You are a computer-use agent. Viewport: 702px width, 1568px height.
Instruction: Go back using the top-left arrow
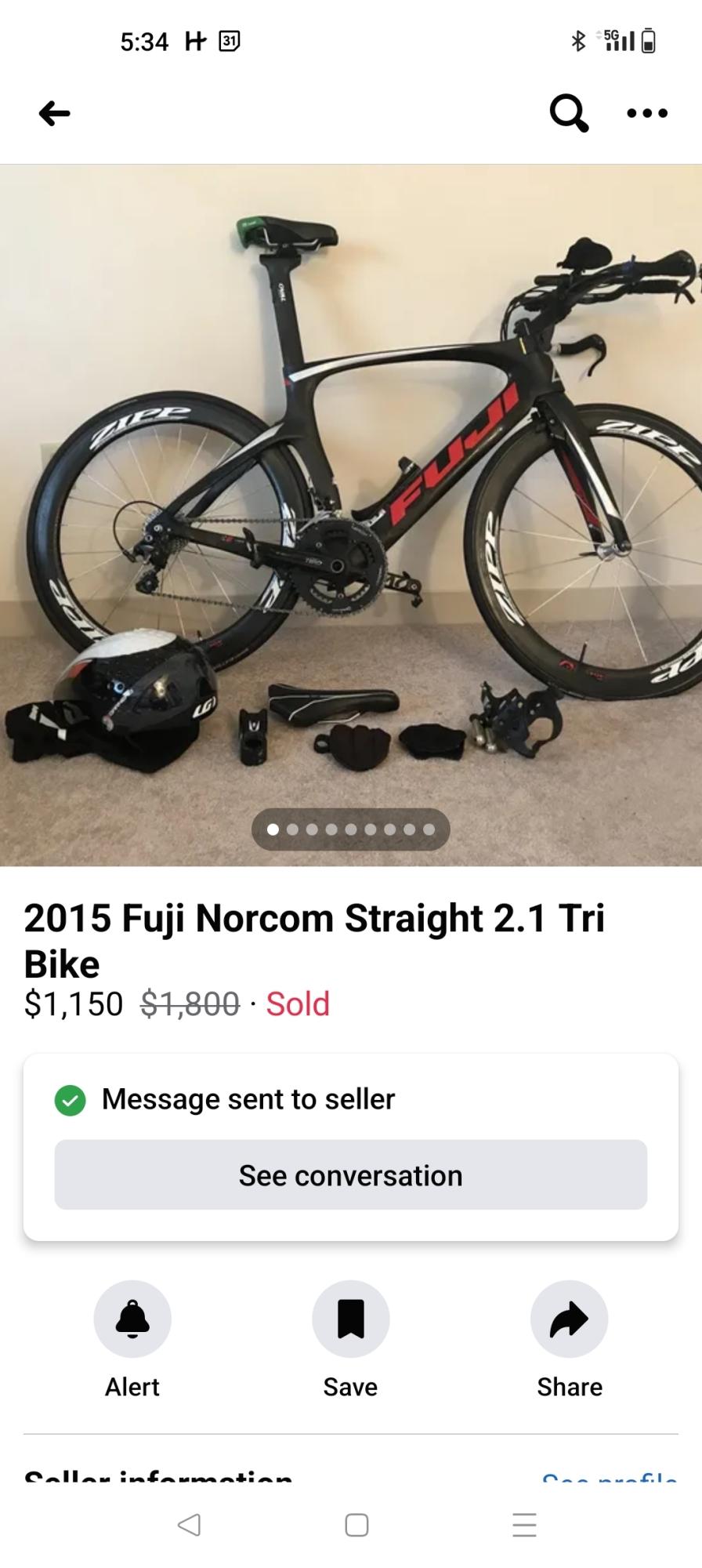[54, 114]
